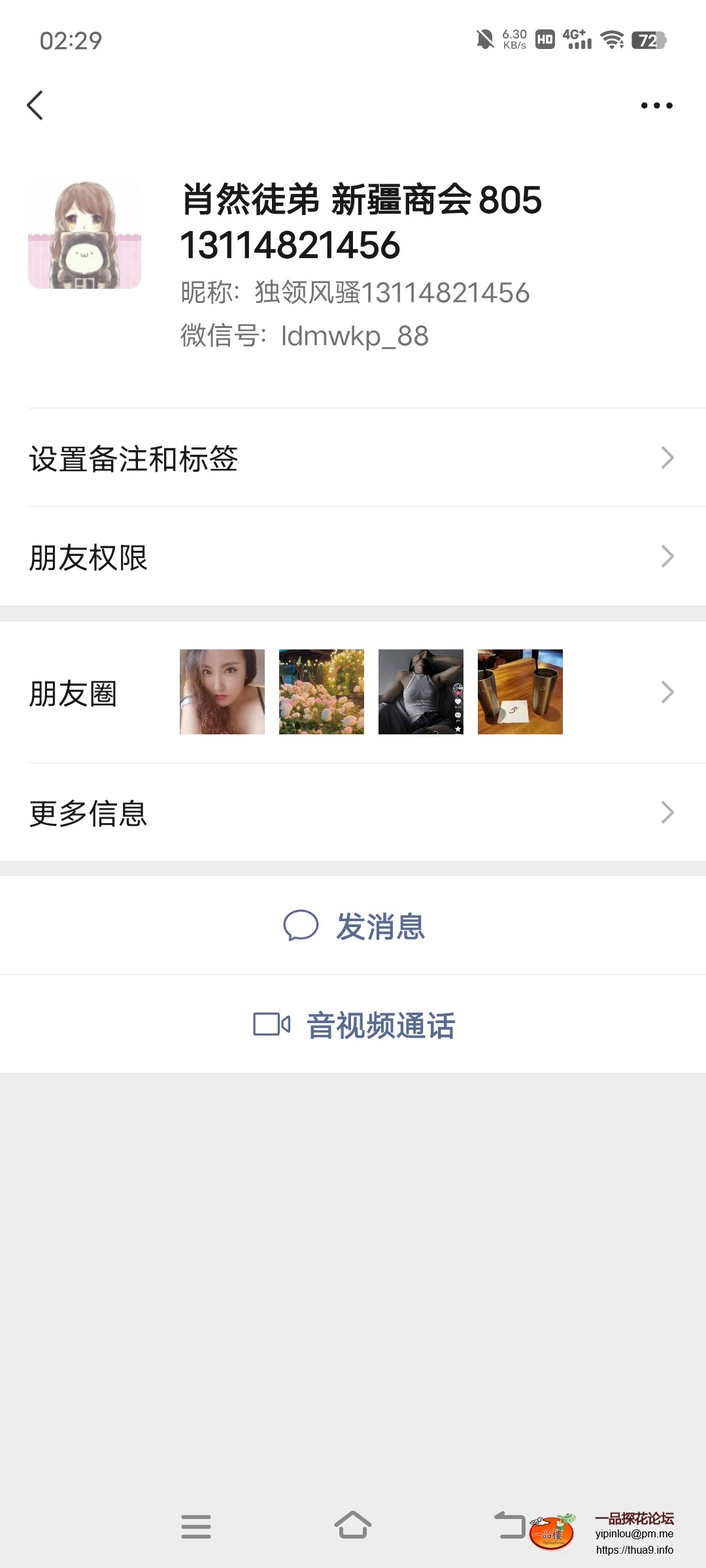Open 更多信息 for additional details
Image resolution: width=706 pixels, height=1568 pixels.
click(353, 813)
